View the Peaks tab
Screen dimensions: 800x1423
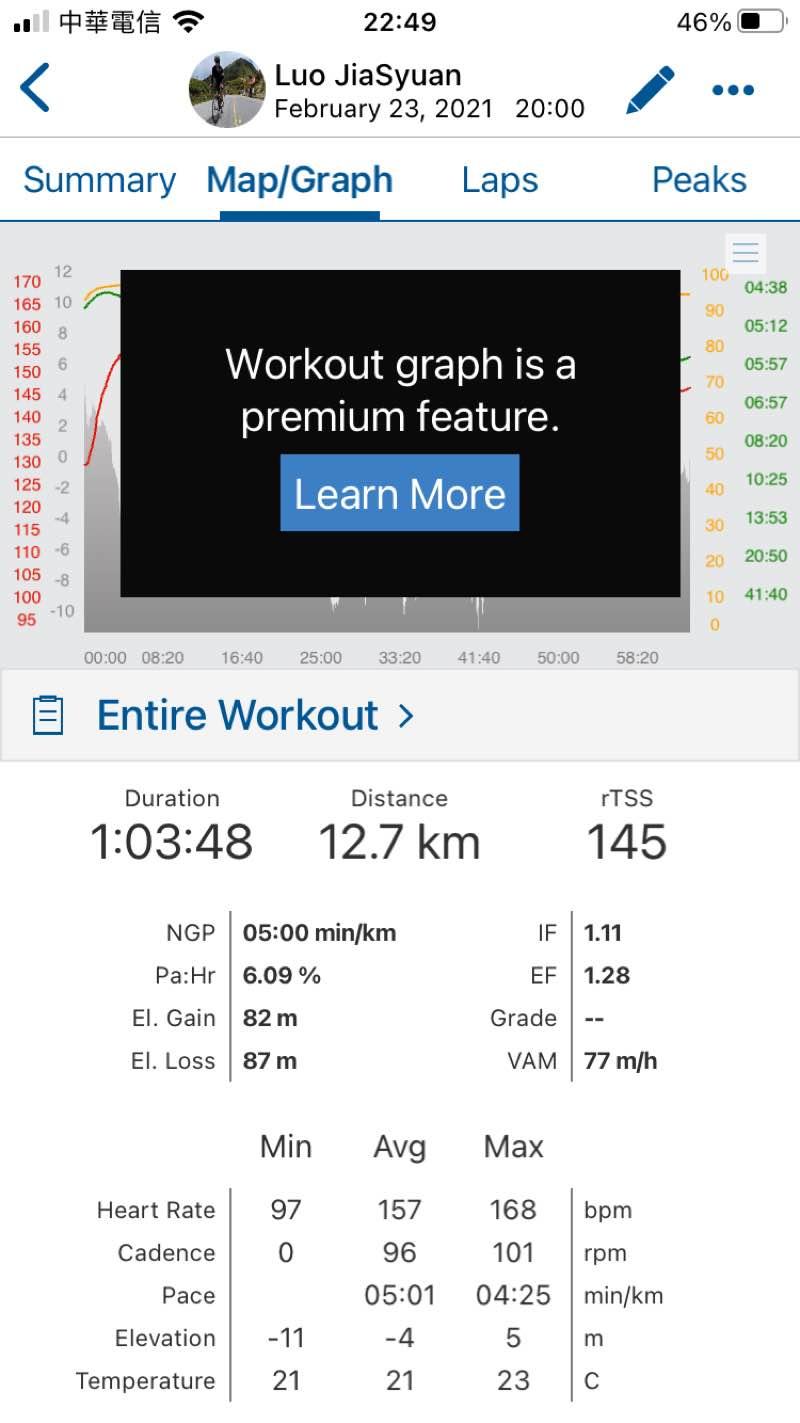(699, 180)
